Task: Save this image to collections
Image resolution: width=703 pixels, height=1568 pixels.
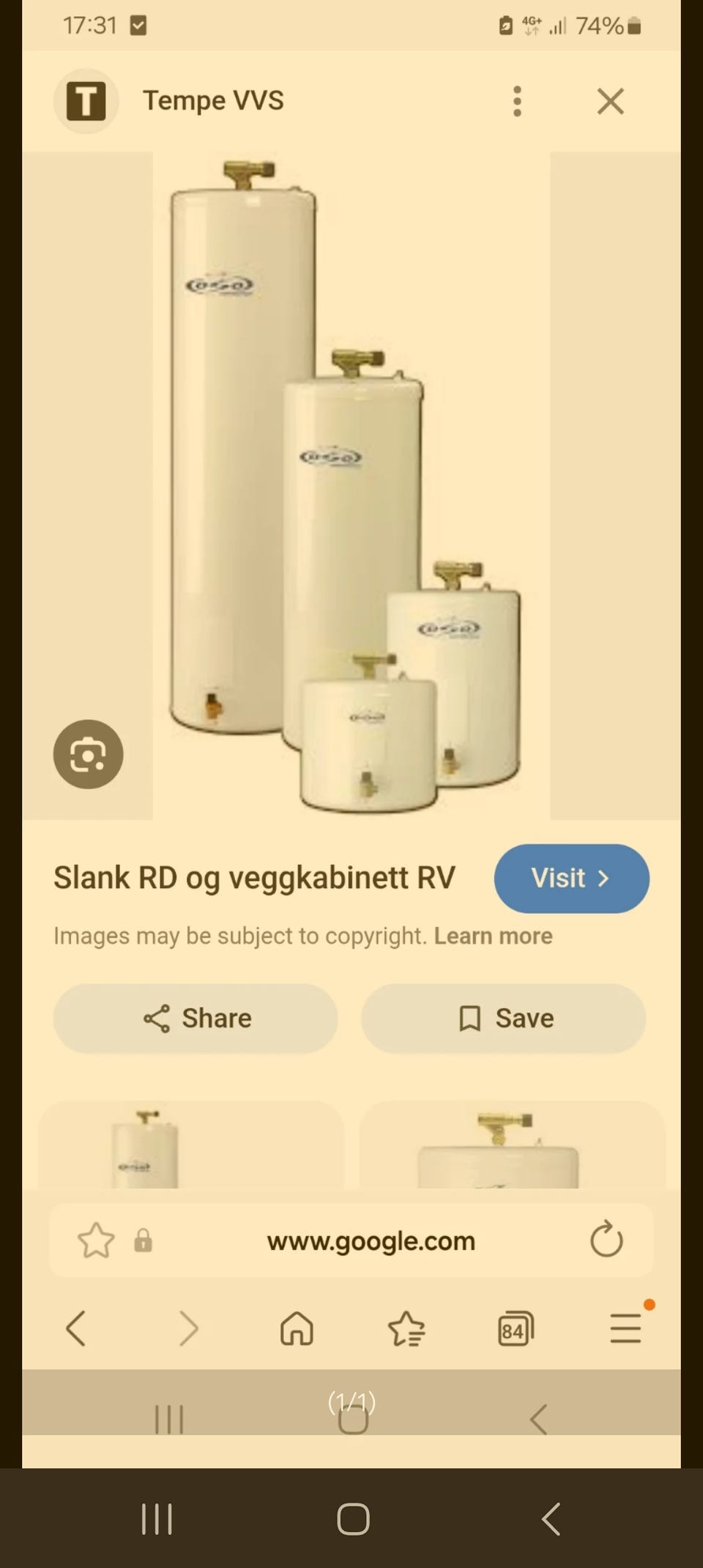Action: (x=503, y=1018)
